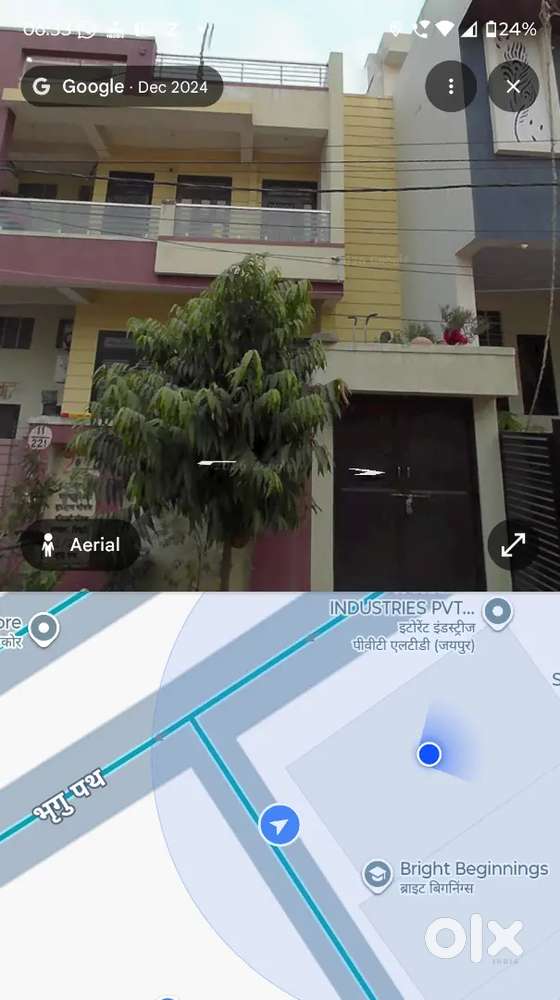Open the Industries Pvt Ltd map pin
560x1000 pixels.
coord(497,613)
